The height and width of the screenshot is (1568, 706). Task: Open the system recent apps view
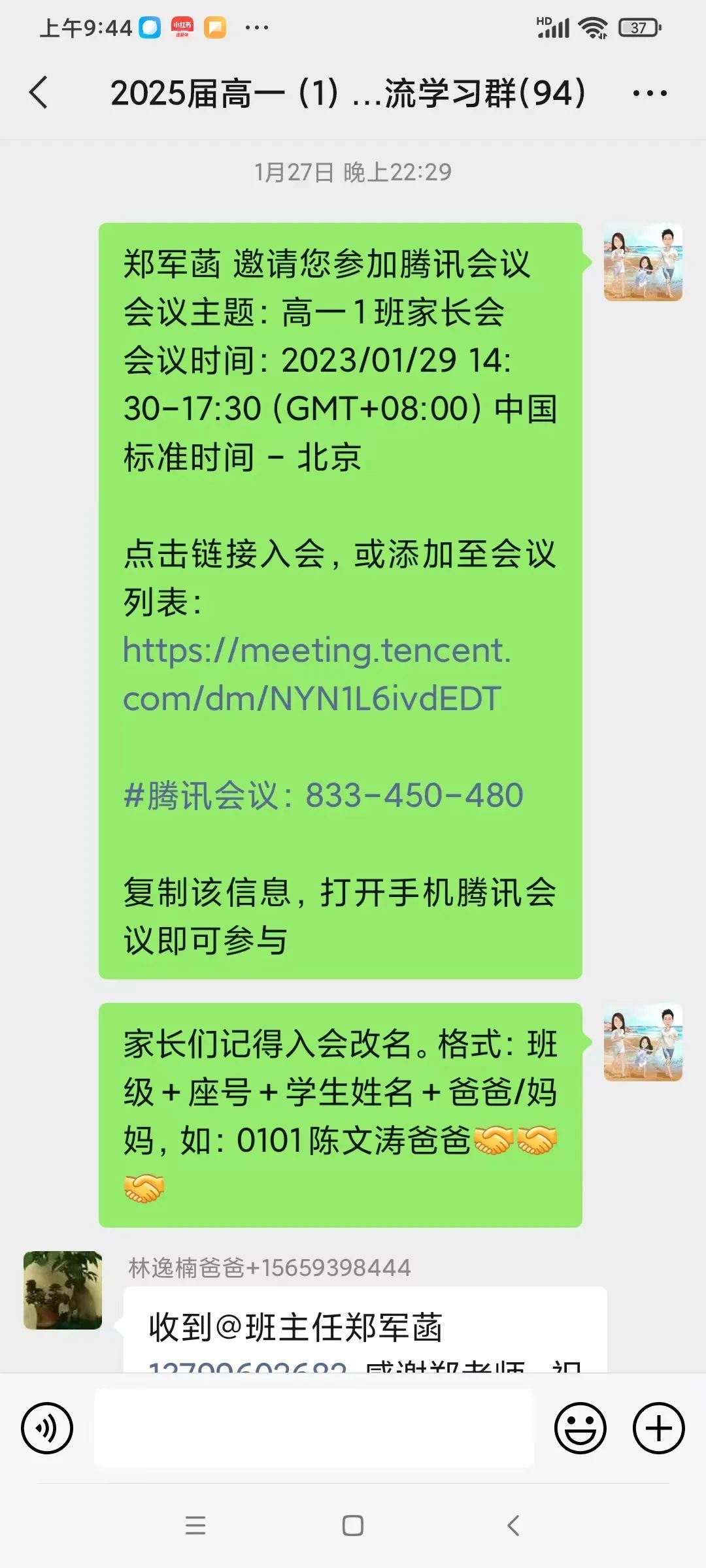(x=195, y=1526)
